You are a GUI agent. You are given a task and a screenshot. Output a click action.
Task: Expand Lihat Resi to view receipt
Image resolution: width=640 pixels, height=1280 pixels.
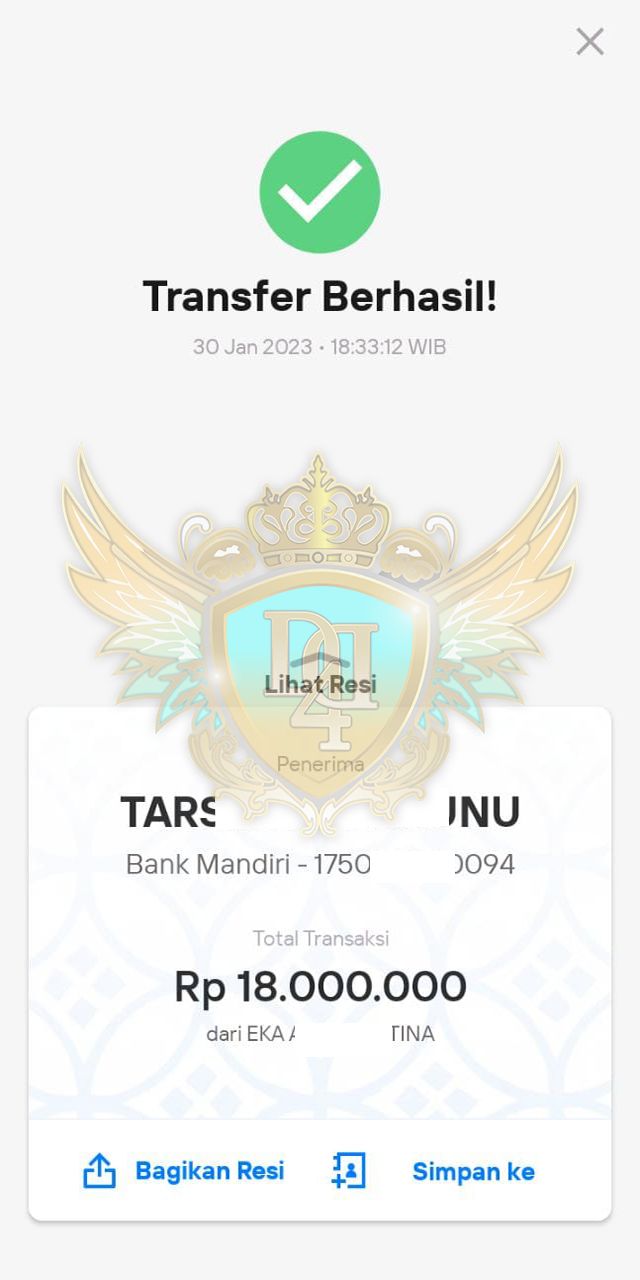point(320,684)
